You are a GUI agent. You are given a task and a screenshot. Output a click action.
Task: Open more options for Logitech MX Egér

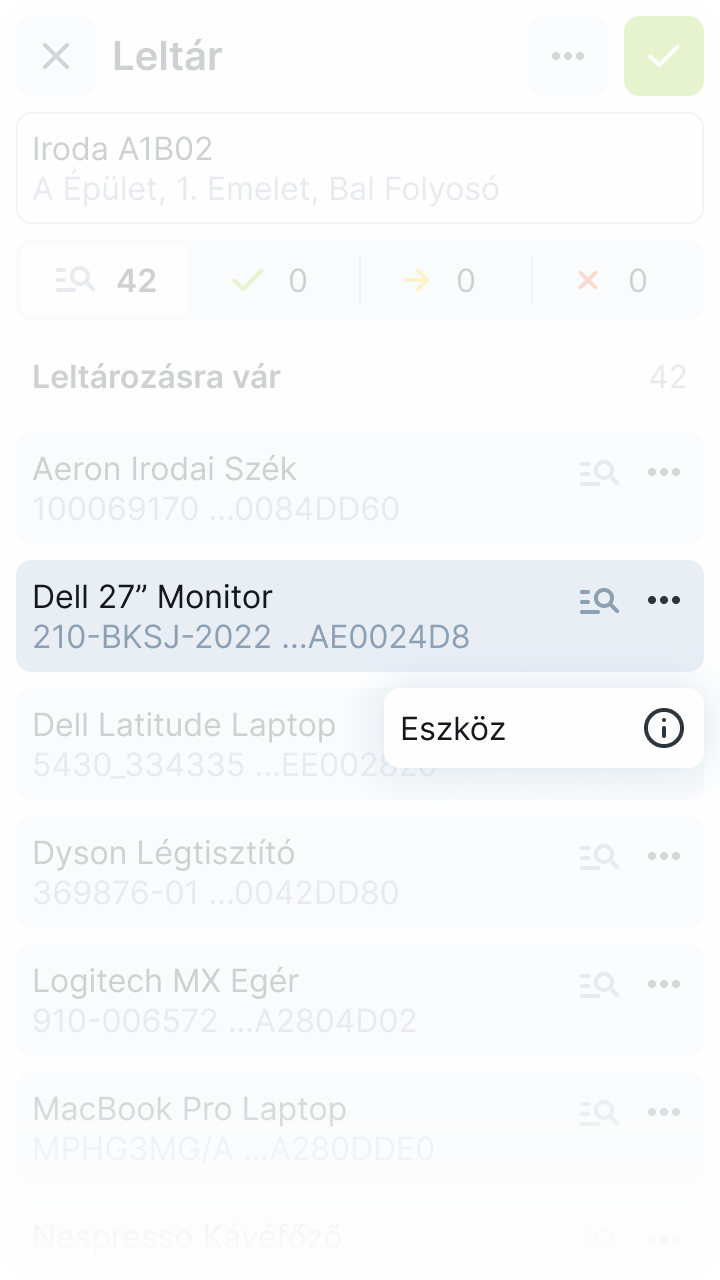pyautogui.click(x=664, y=984)
